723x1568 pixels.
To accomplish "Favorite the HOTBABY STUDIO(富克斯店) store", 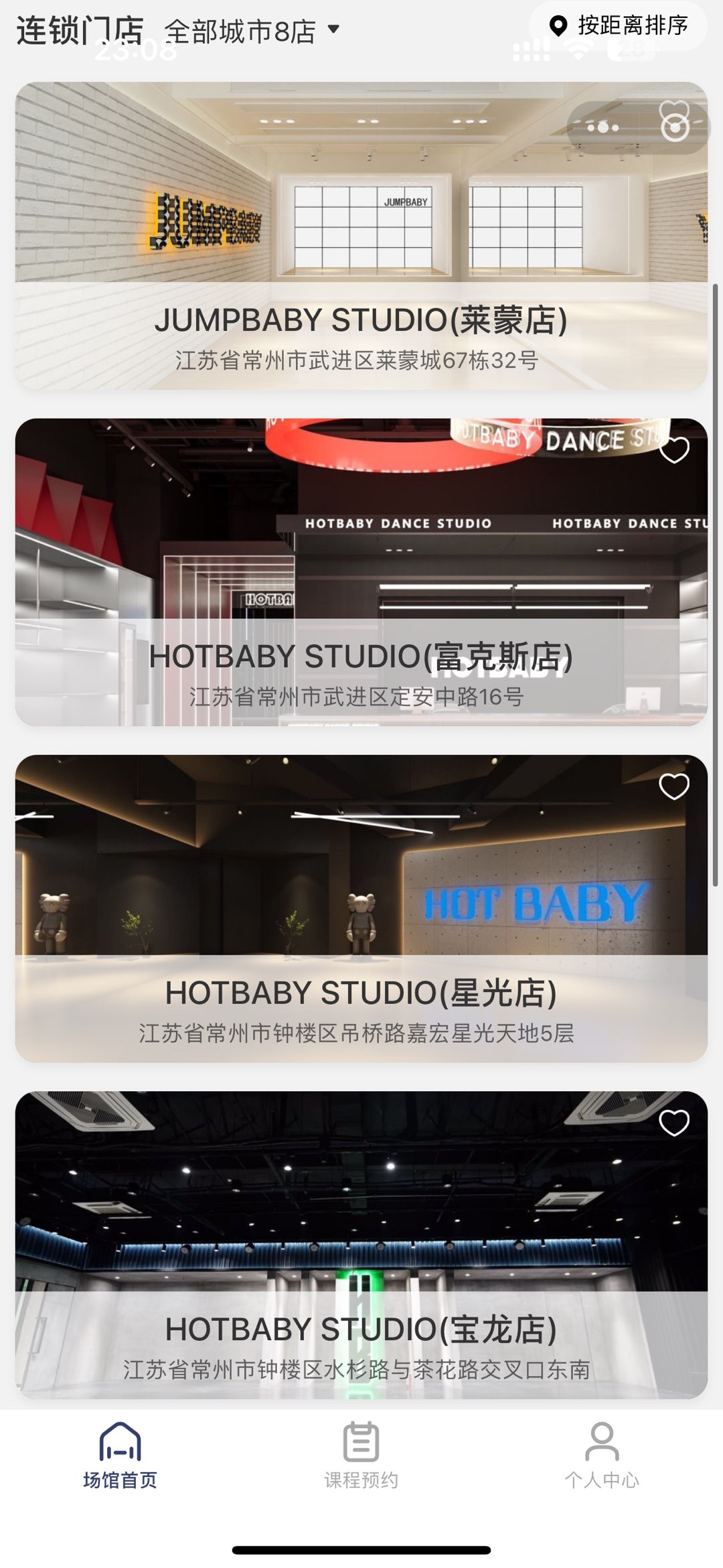I will 674,449.
